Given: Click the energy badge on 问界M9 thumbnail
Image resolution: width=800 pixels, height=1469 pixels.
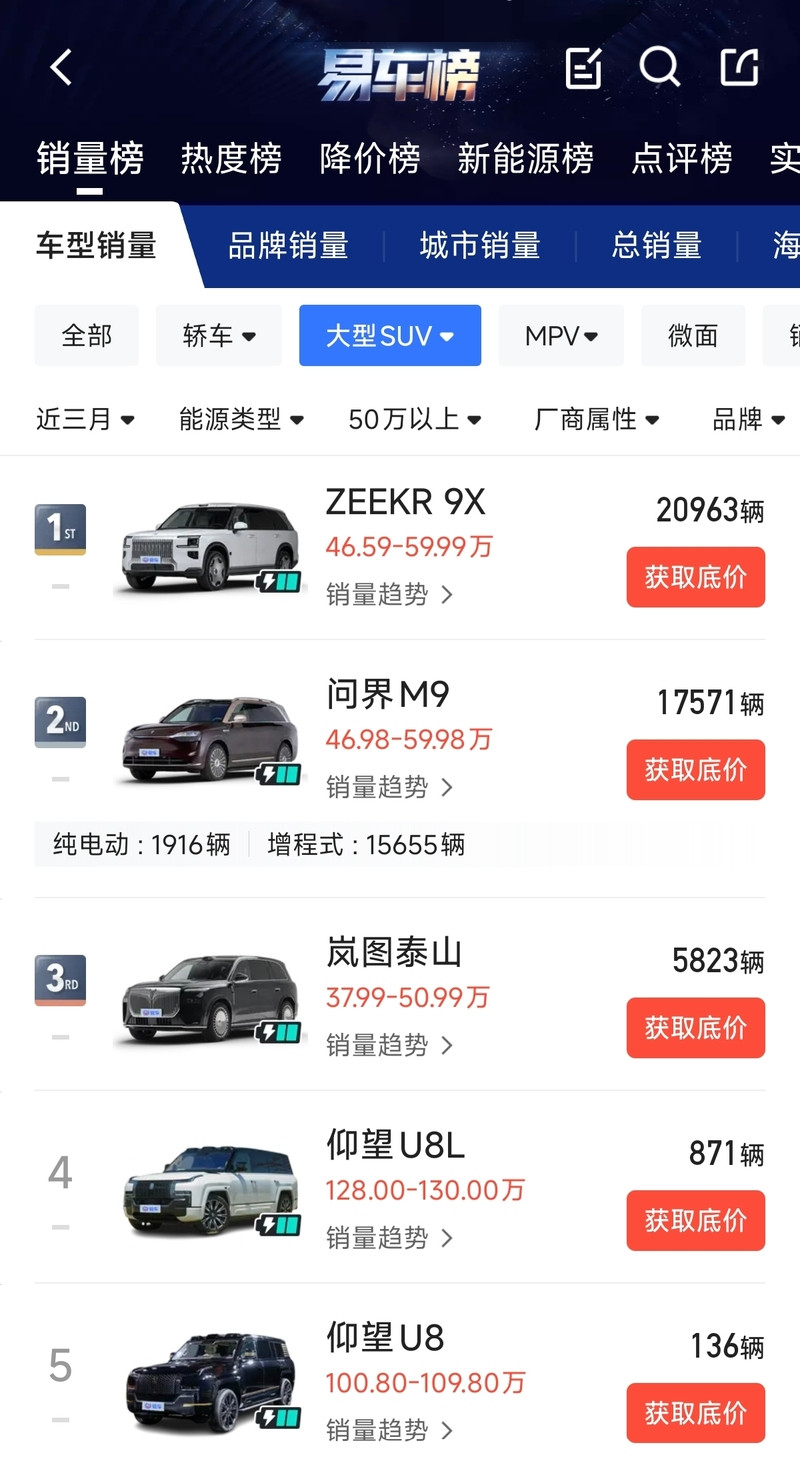Looking at the screenshot, I should coord(281,771).
